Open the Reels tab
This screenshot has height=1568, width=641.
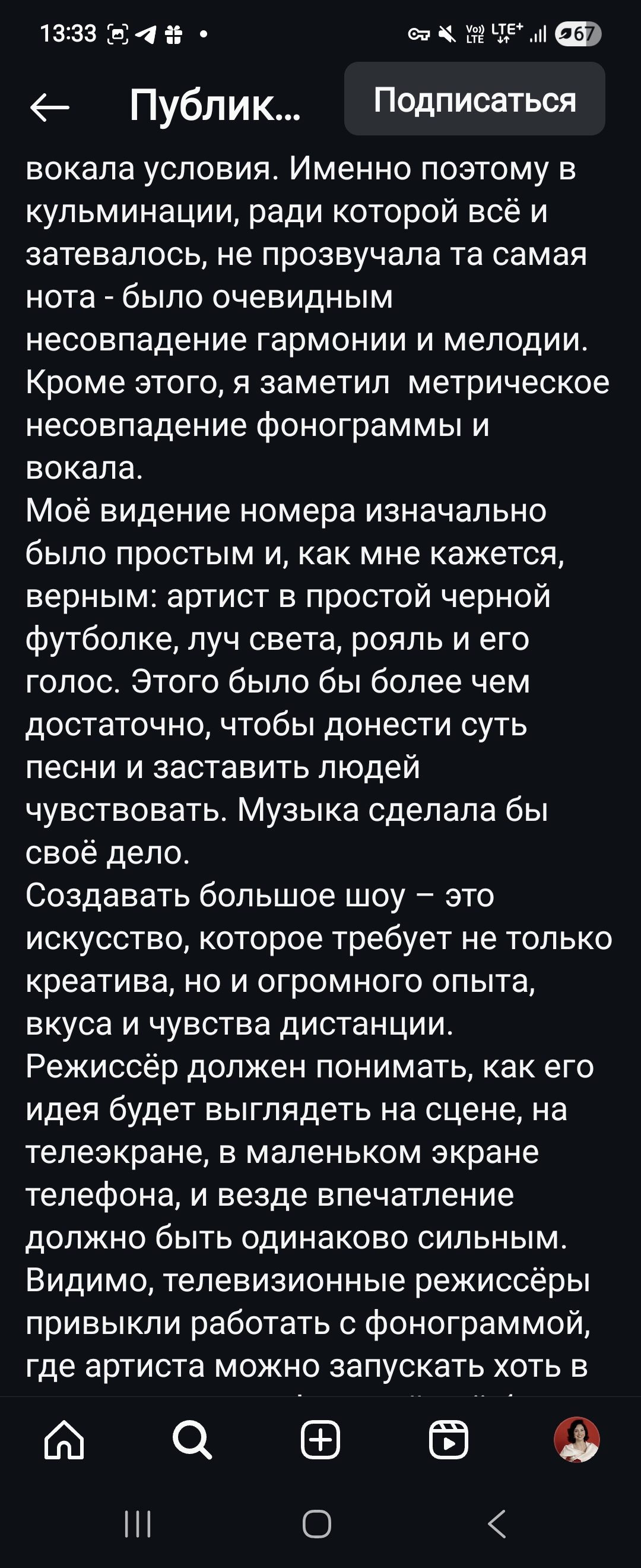(x=448, y=1440)
